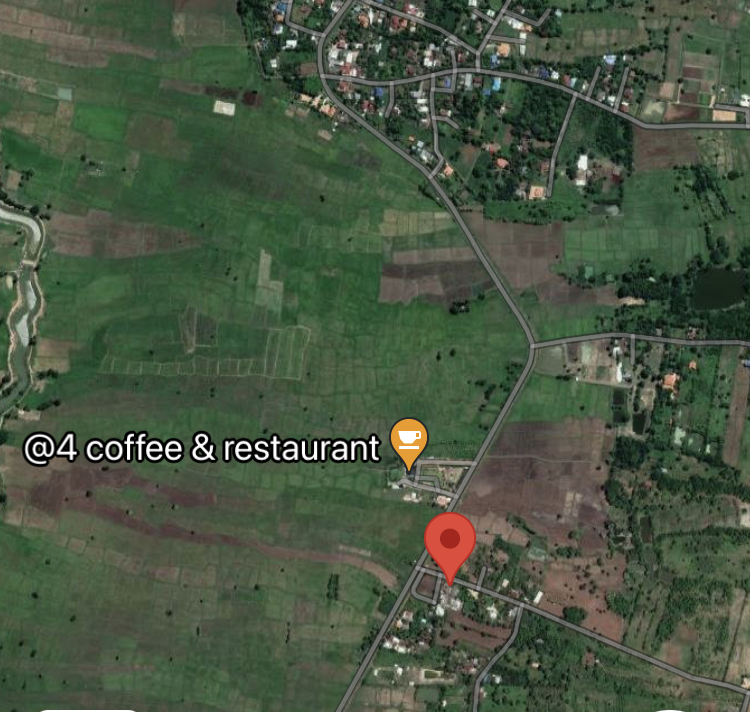Image resolution: width=750 pixels, height=712 pixels.
Task: Open the @4 coffee & restaurant place marker
Action: point(408,441)
